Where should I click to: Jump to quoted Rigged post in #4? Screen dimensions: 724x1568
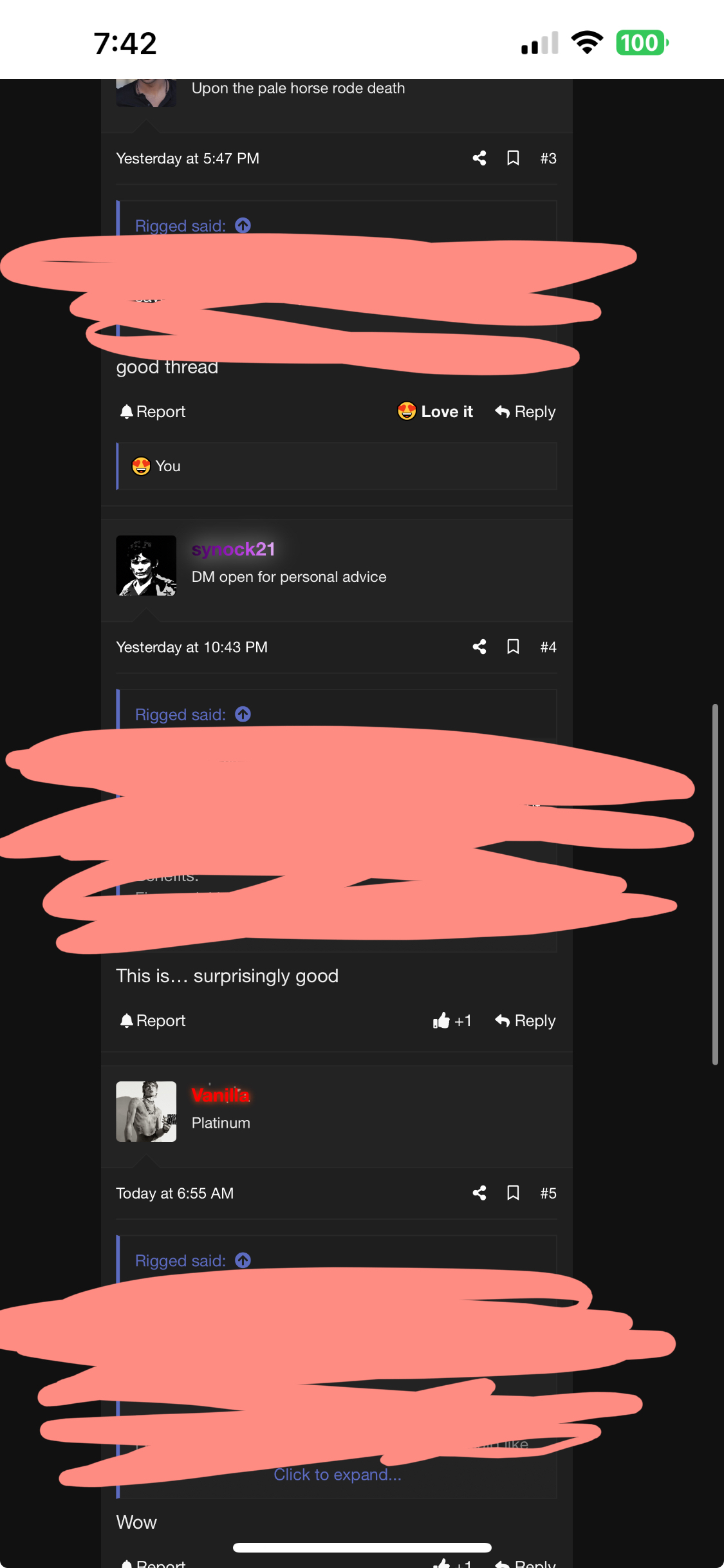(x=243, y=714)
